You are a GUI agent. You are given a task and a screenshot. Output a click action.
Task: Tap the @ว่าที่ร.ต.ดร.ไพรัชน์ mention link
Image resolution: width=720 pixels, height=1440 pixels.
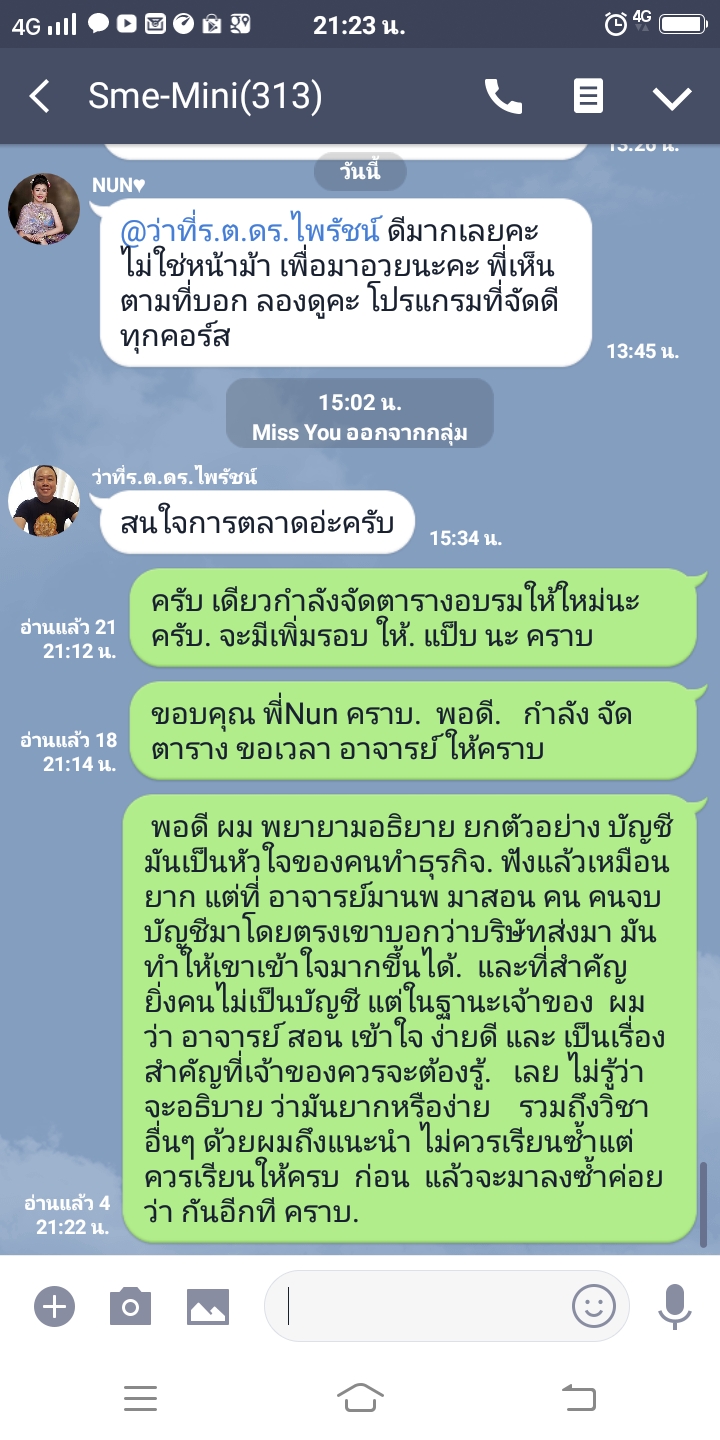point(251,230)
